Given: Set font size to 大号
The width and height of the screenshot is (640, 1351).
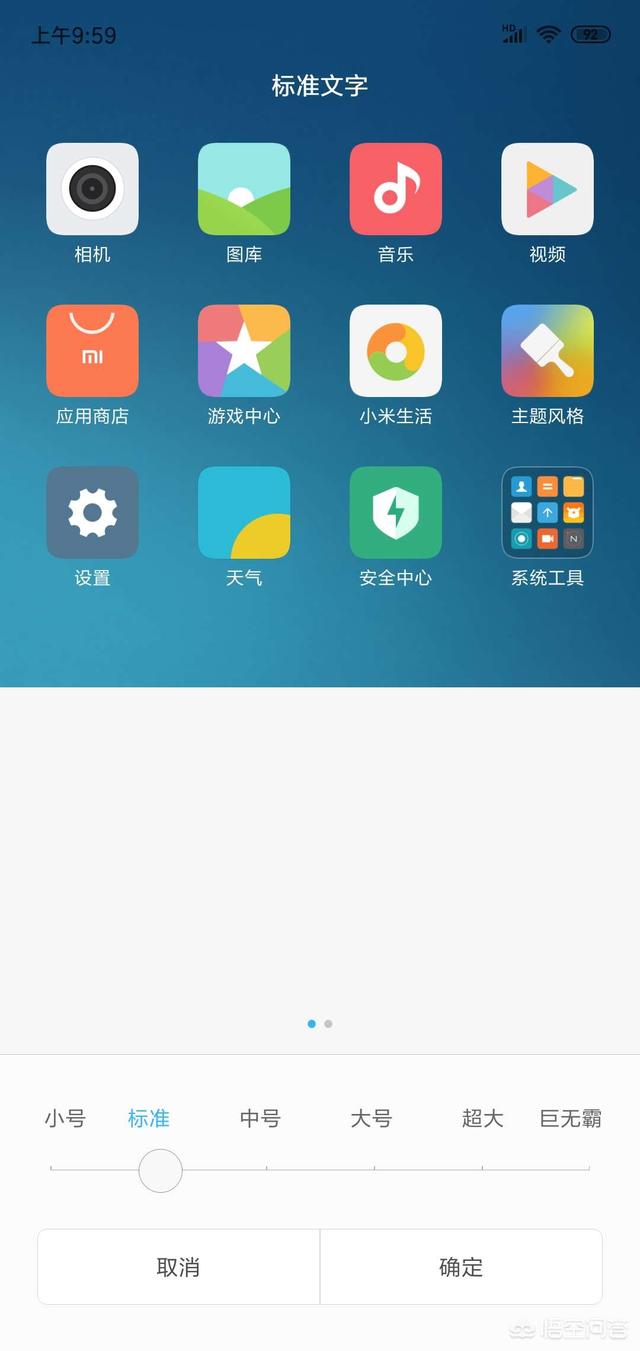Looking at the screenshot, I should pyautogui.click(x=371, y=1119).
